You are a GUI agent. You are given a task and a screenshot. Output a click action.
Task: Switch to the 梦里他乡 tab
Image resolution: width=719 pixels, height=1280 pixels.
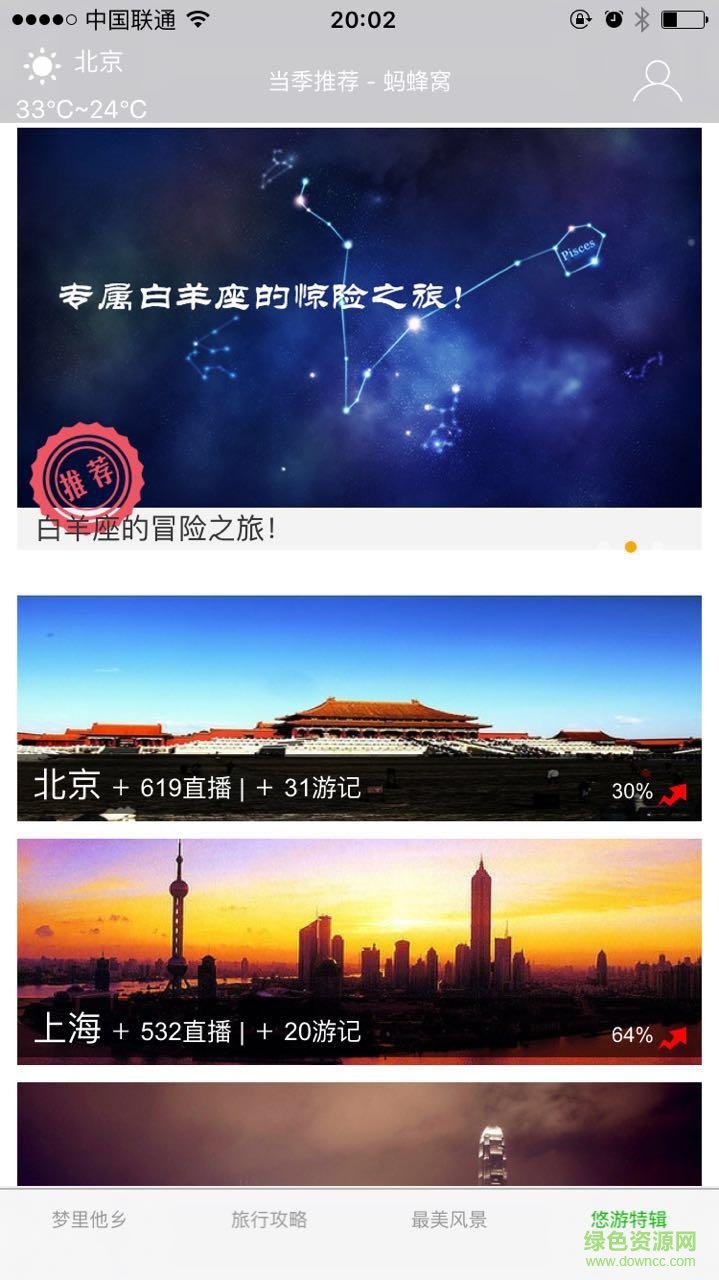tap(89, 1220)
